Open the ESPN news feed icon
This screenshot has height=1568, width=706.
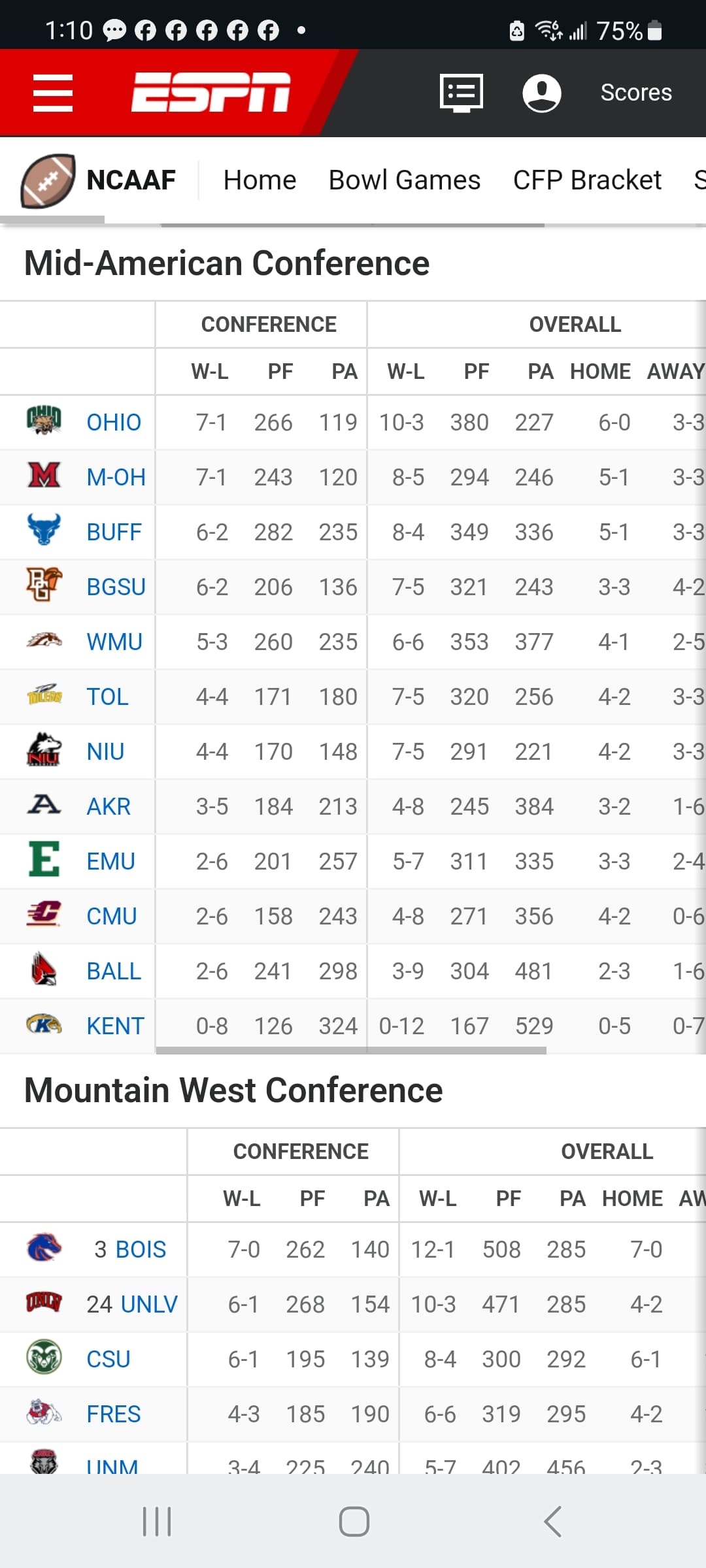tap(462, 93)
